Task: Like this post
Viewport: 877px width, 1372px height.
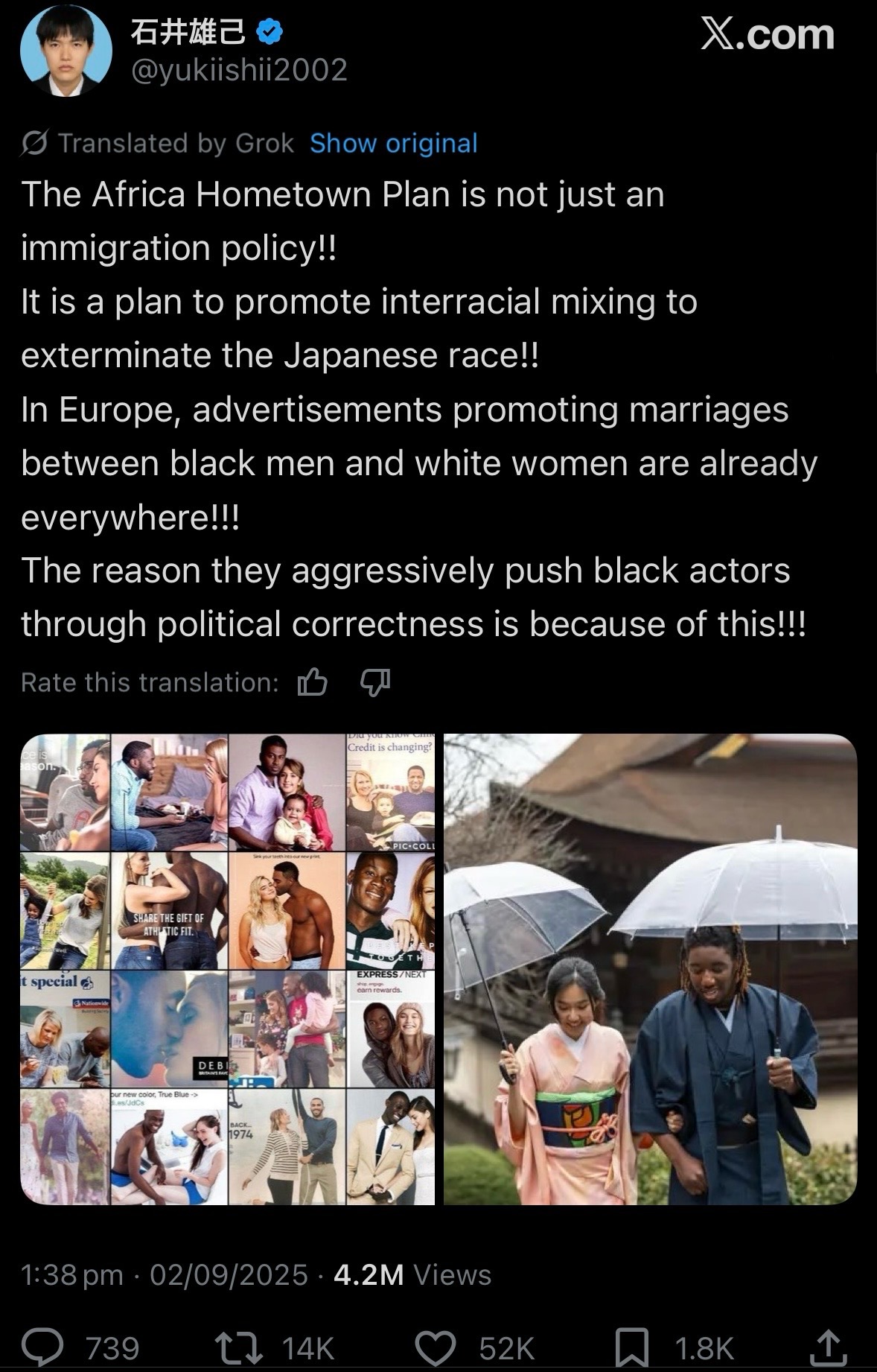Action: (435, 1347)
